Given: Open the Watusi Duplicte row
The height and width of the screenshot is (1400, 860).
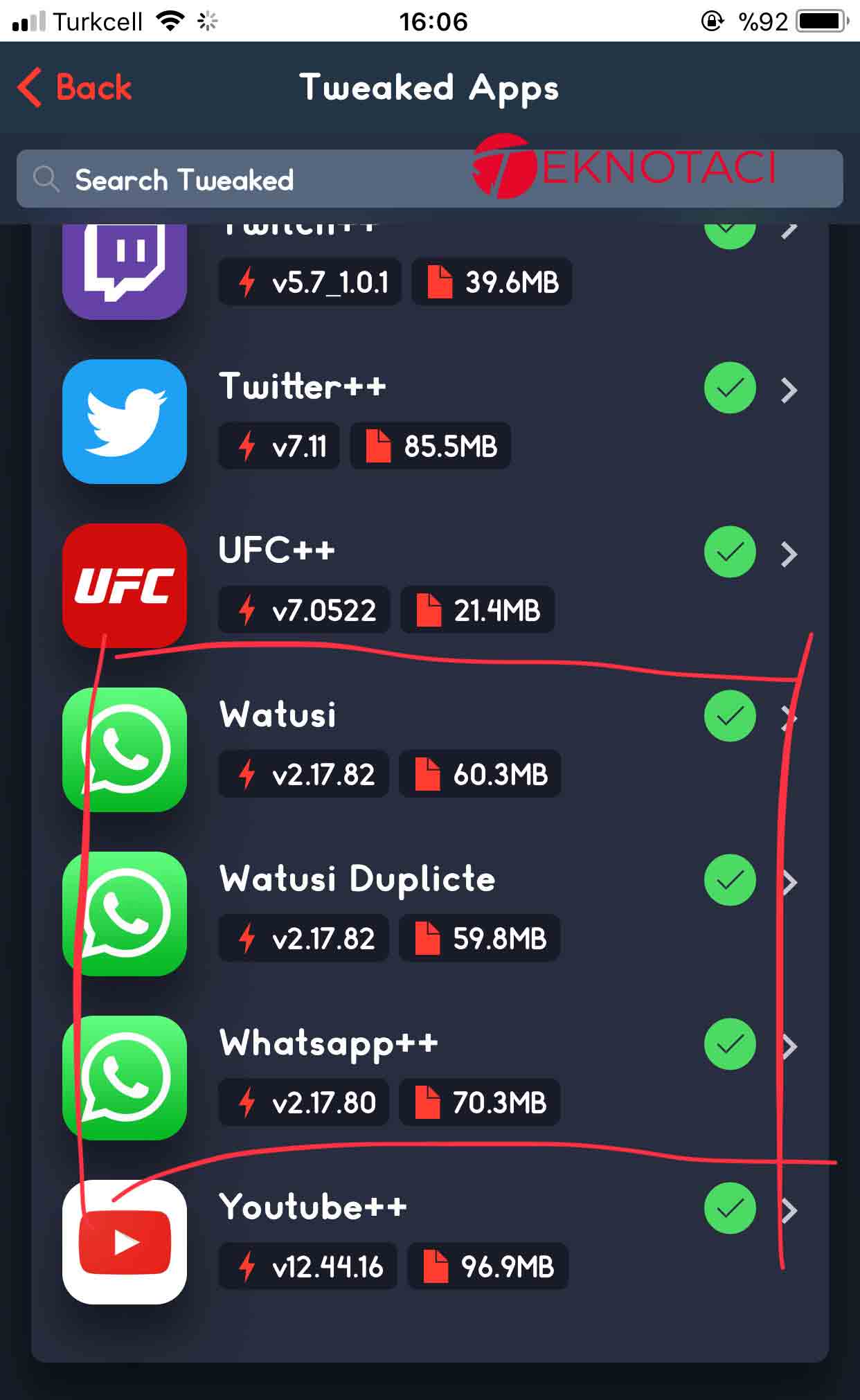Looking at the screenshot, I should [429, 913].
